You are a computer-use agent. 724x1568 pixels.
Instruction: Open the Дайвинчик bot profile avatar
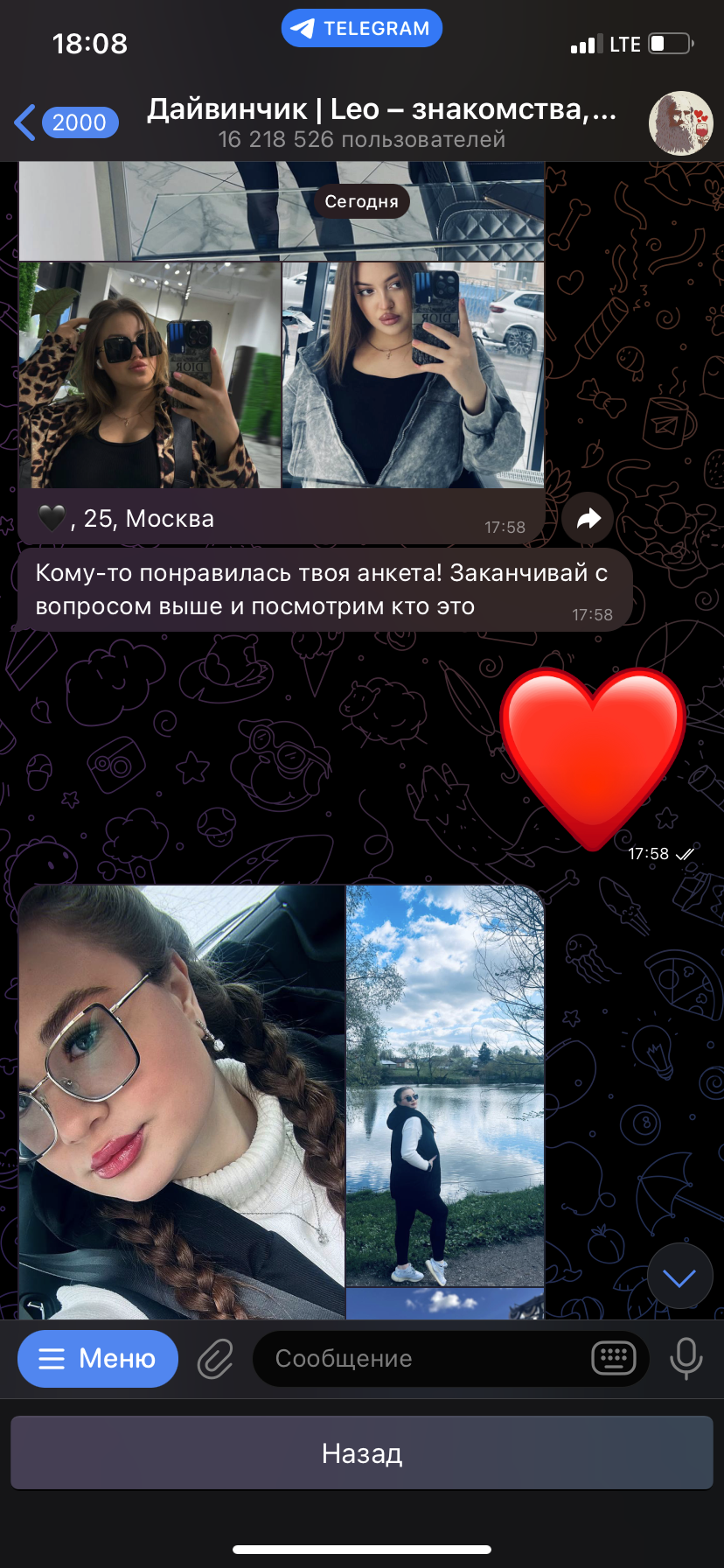(x=681, y=123)
